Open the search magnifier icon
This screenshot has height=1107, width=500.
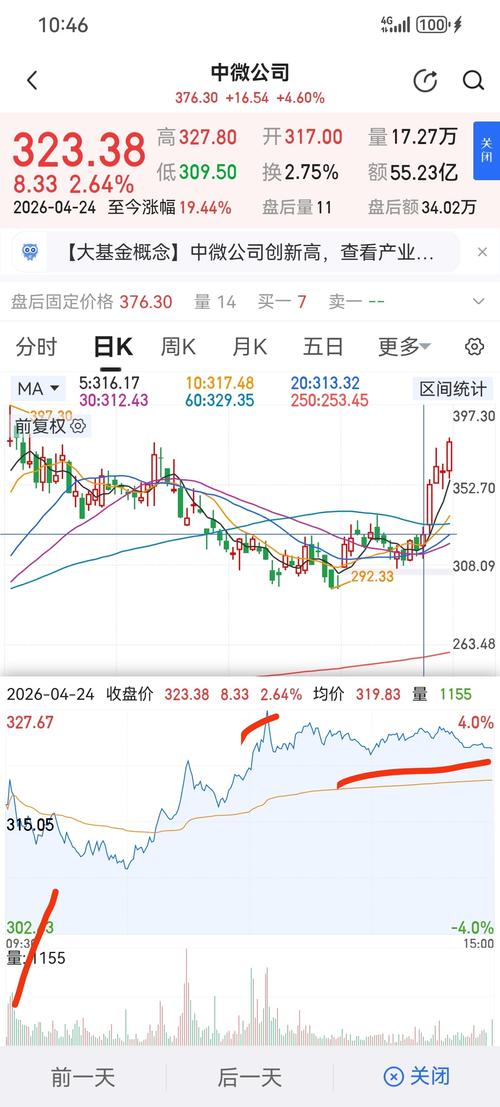pyautogui.click(x=473, y=80)
